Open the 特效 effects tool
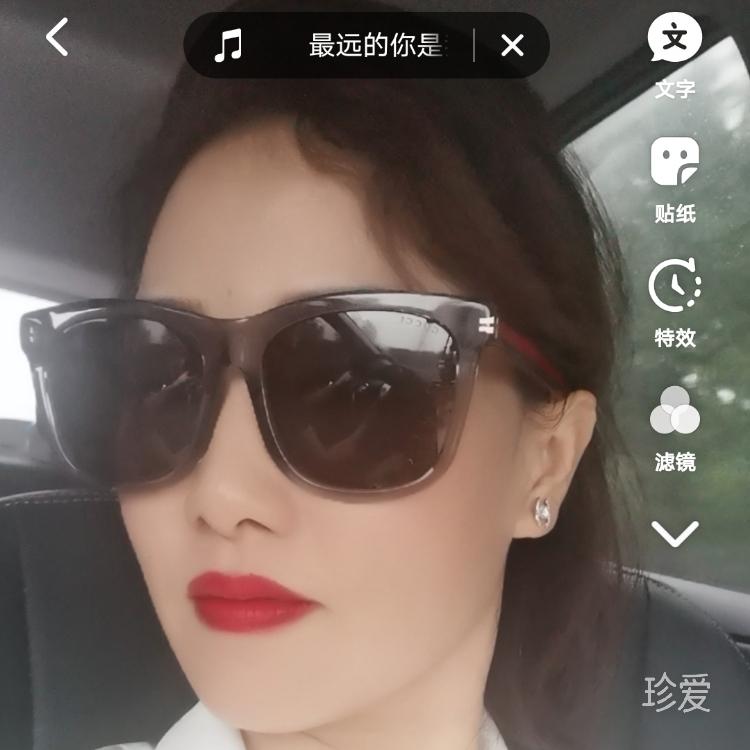750x750 pixels. coord(675,302)
